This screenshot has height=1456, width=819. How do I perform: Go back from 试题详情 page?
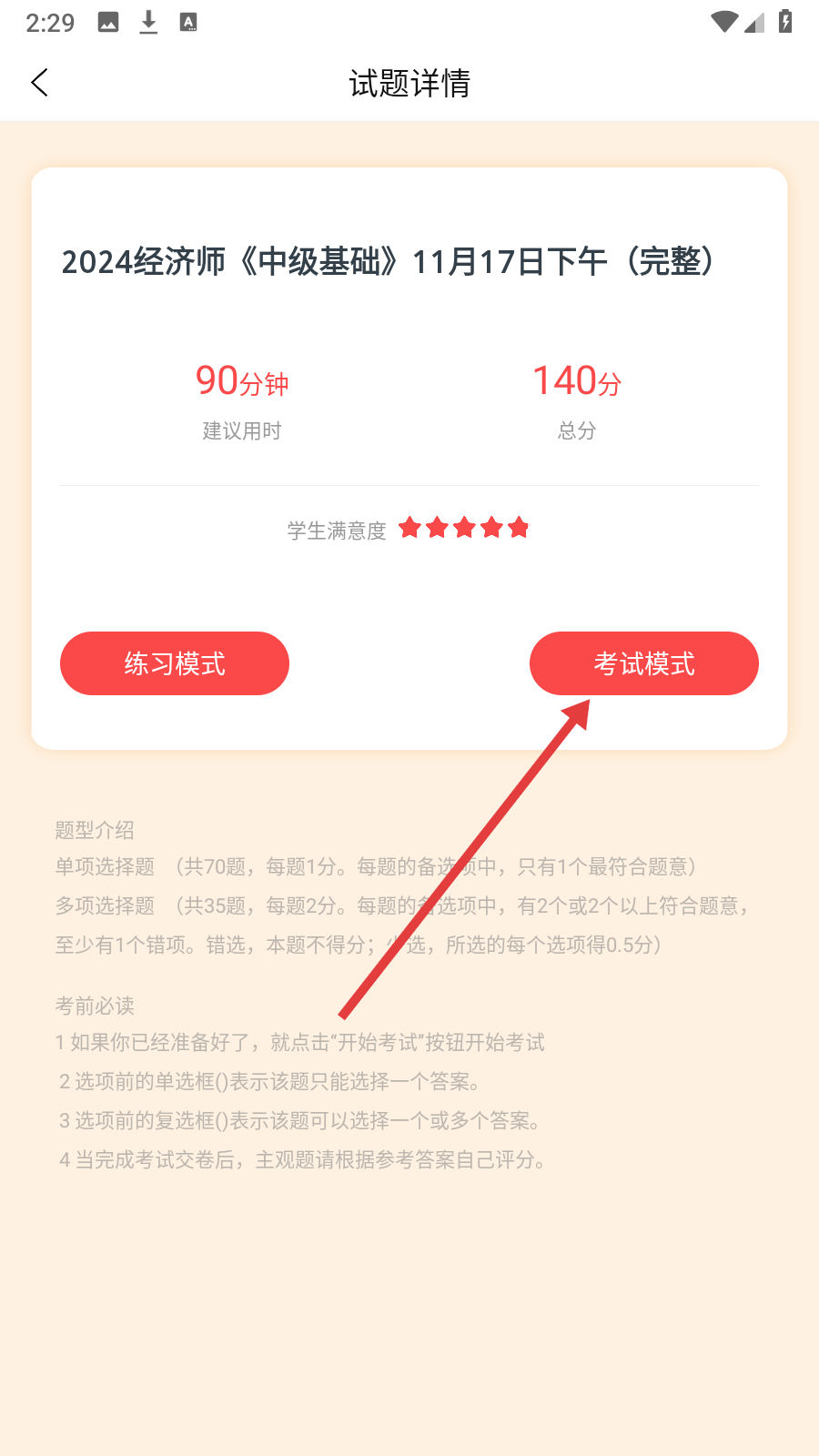coord(40,83)
